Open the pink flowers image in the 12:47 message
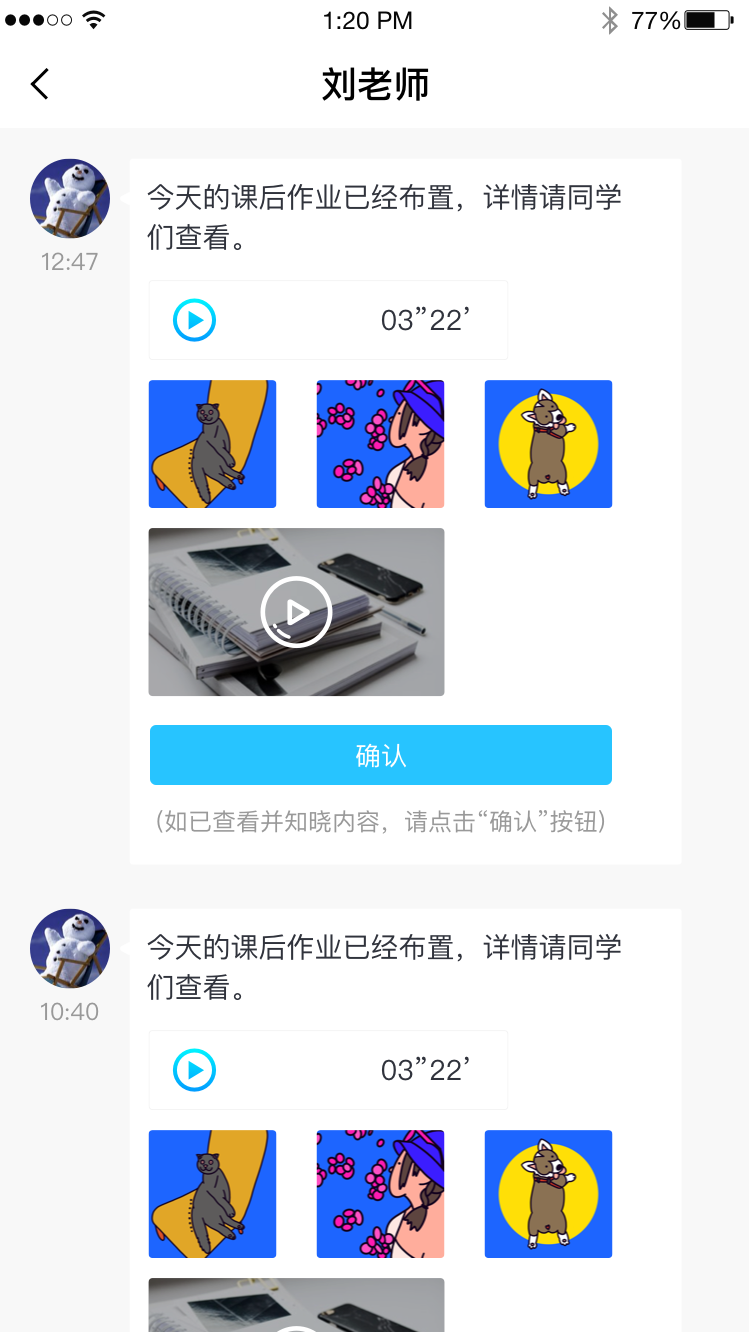The height and width of the screenshot is (1332, 749). coord(380,443)
